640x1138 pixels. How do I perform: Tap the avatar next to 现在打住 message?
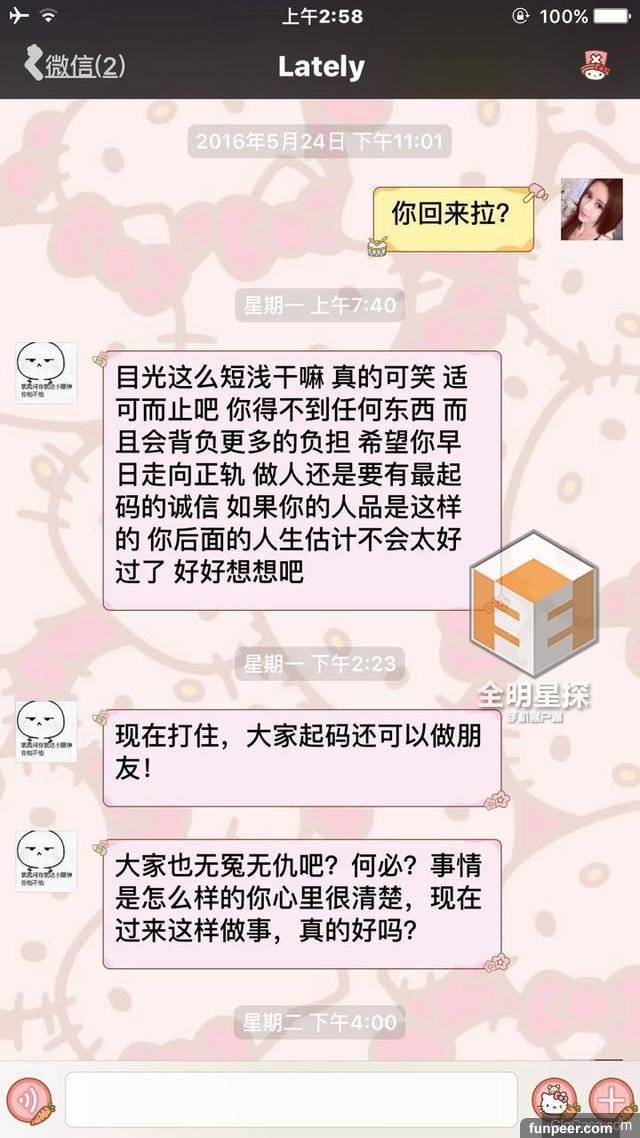tap(47, 731)
